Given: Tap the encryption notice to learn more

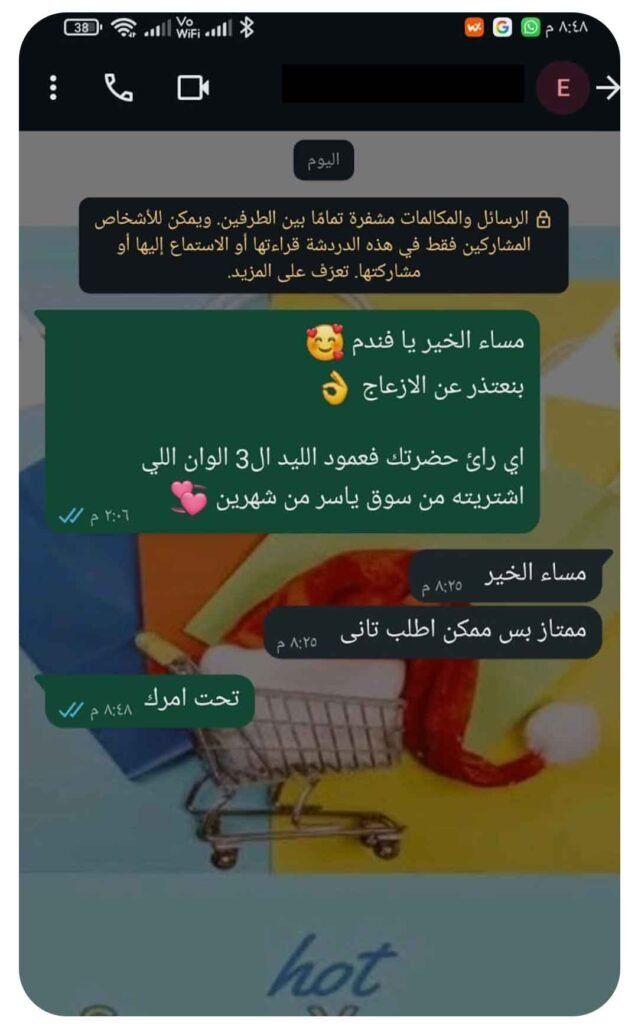Looking at the screenshot, I should pyautogui.click(x=324, y=246).
